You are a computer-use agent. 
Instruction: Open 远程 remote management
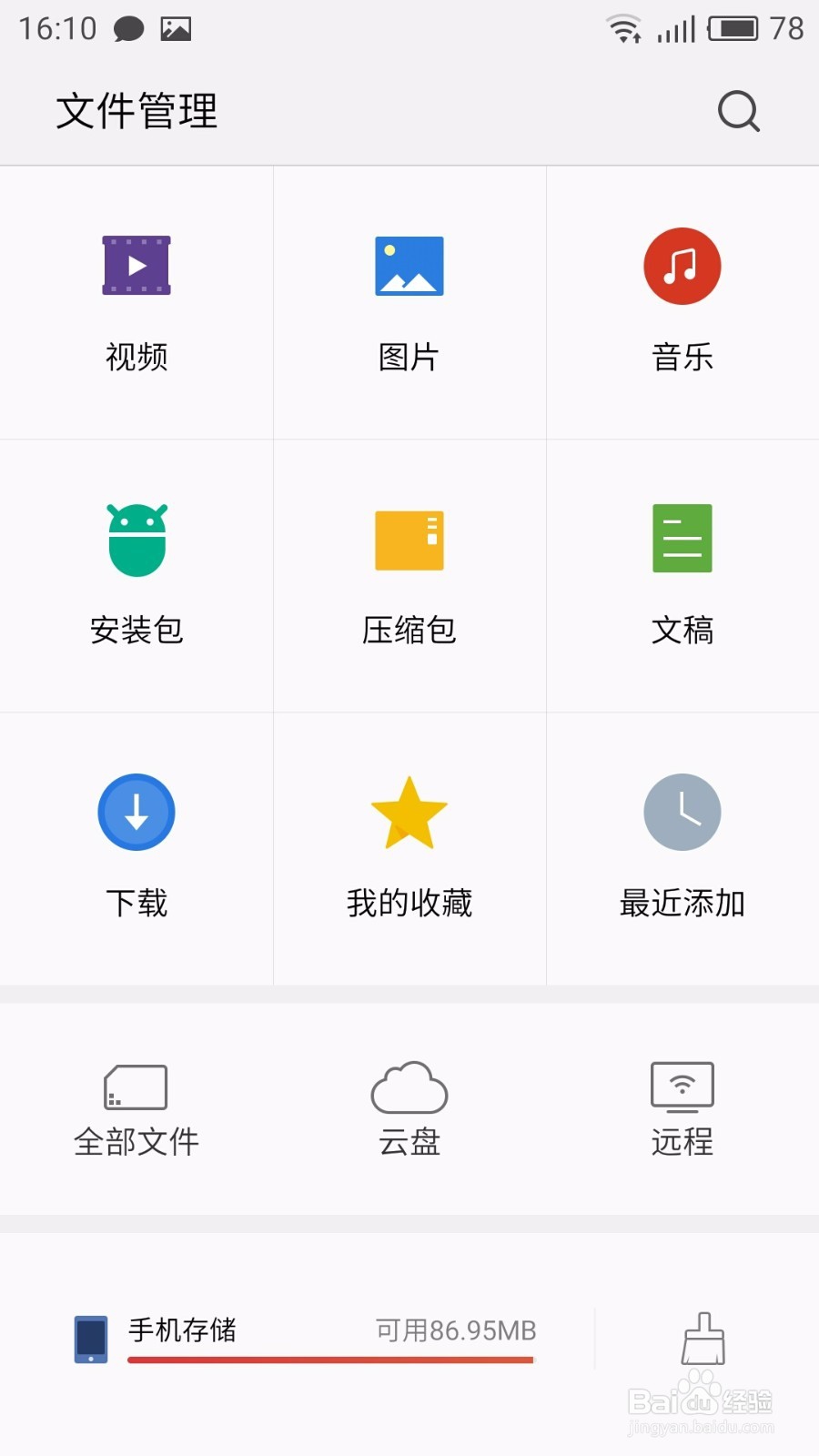click(682, 1110)
